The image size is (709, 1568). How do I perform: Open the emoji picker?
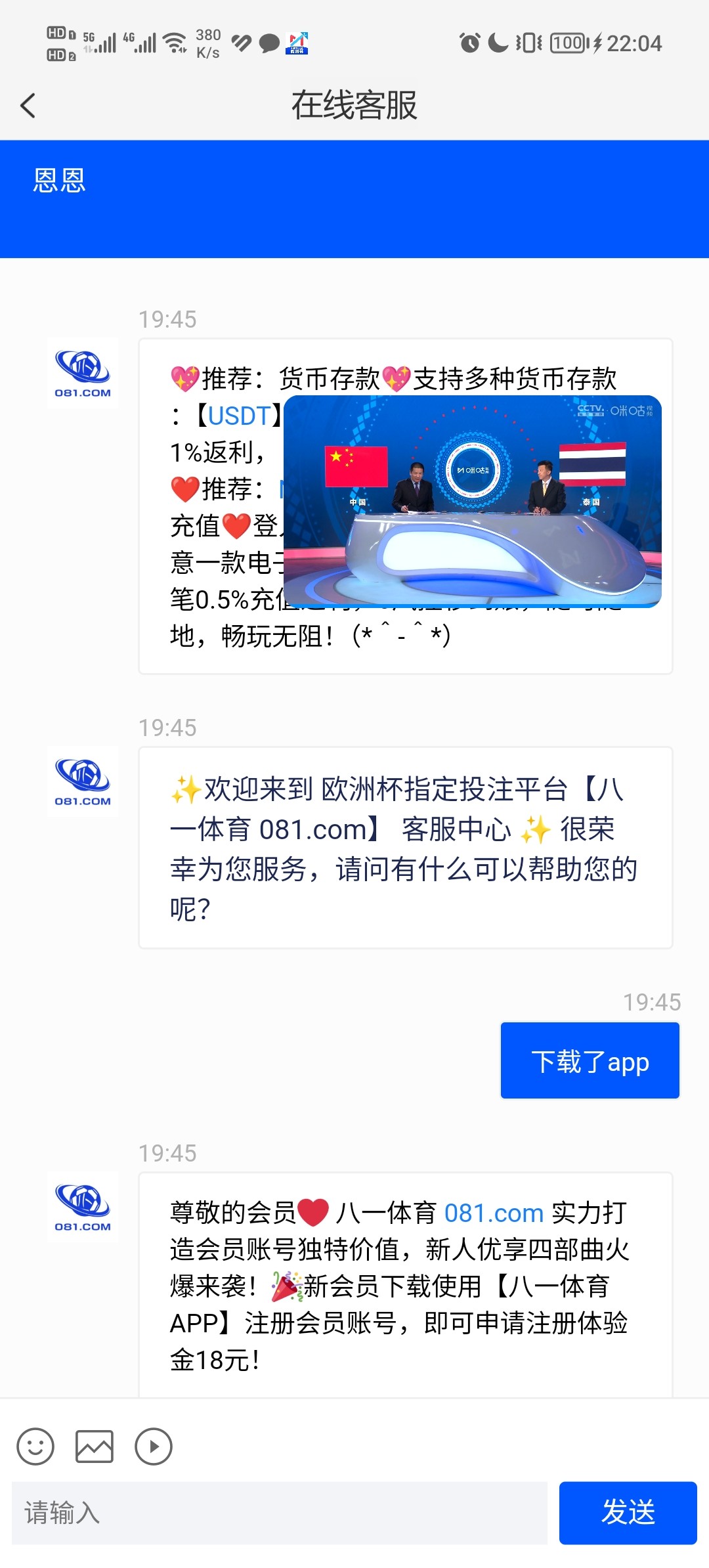point(35,1447)
